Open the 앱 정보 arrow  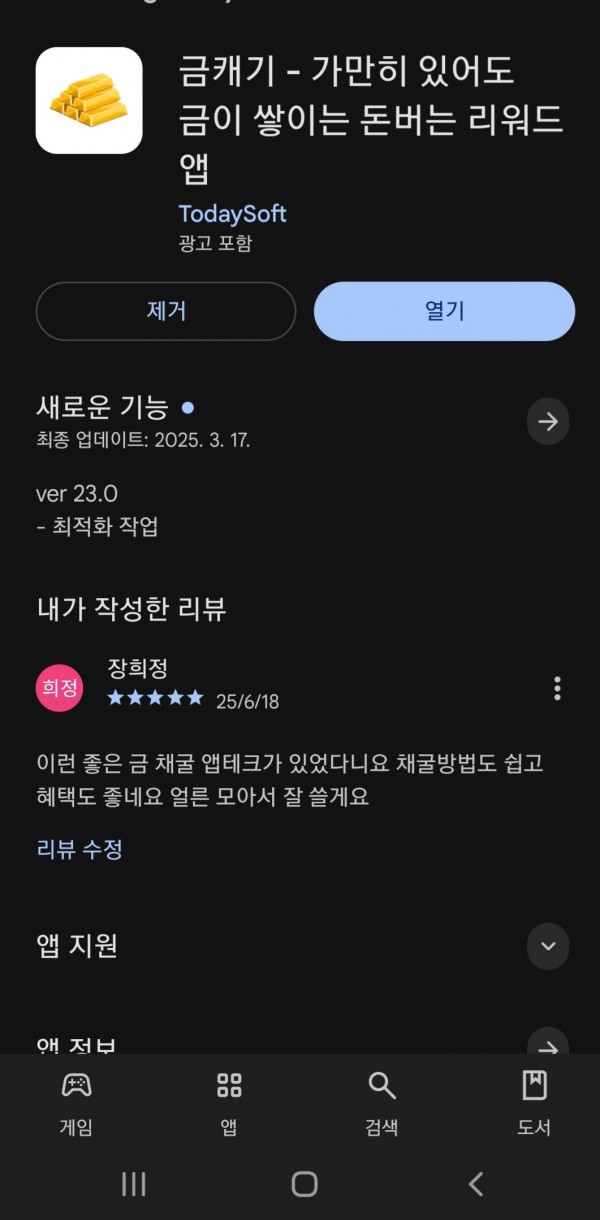click(x=548, y=1041)
